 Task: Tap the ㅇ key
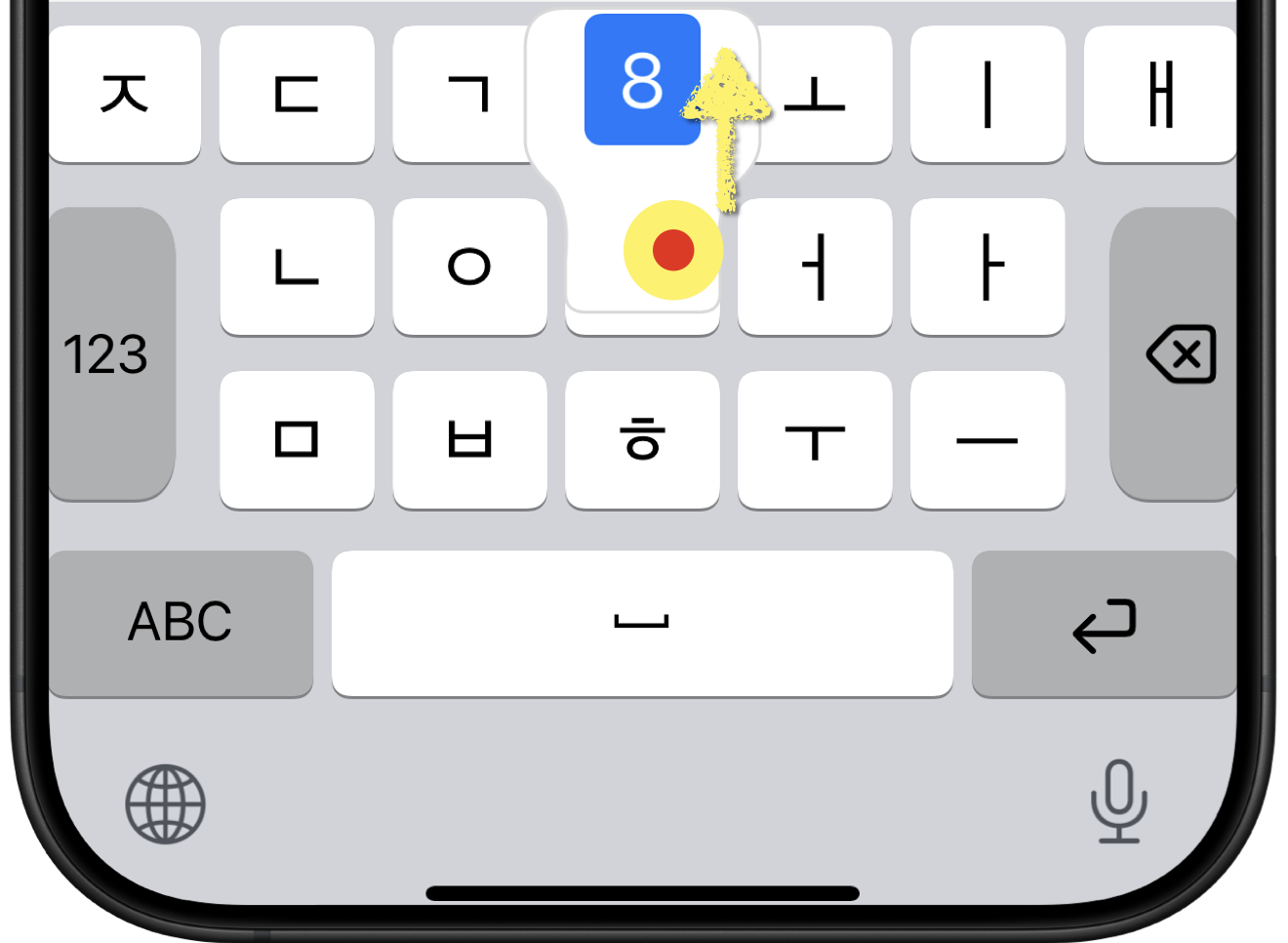point(469,266)
